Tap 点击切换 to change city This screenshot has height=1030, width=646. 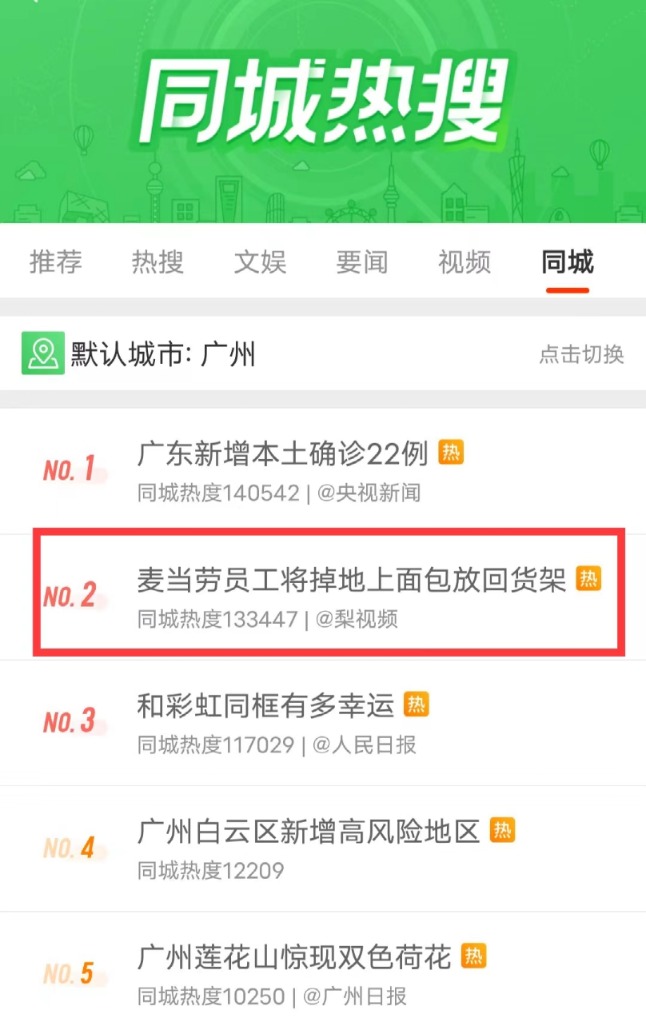click(581, 354)
